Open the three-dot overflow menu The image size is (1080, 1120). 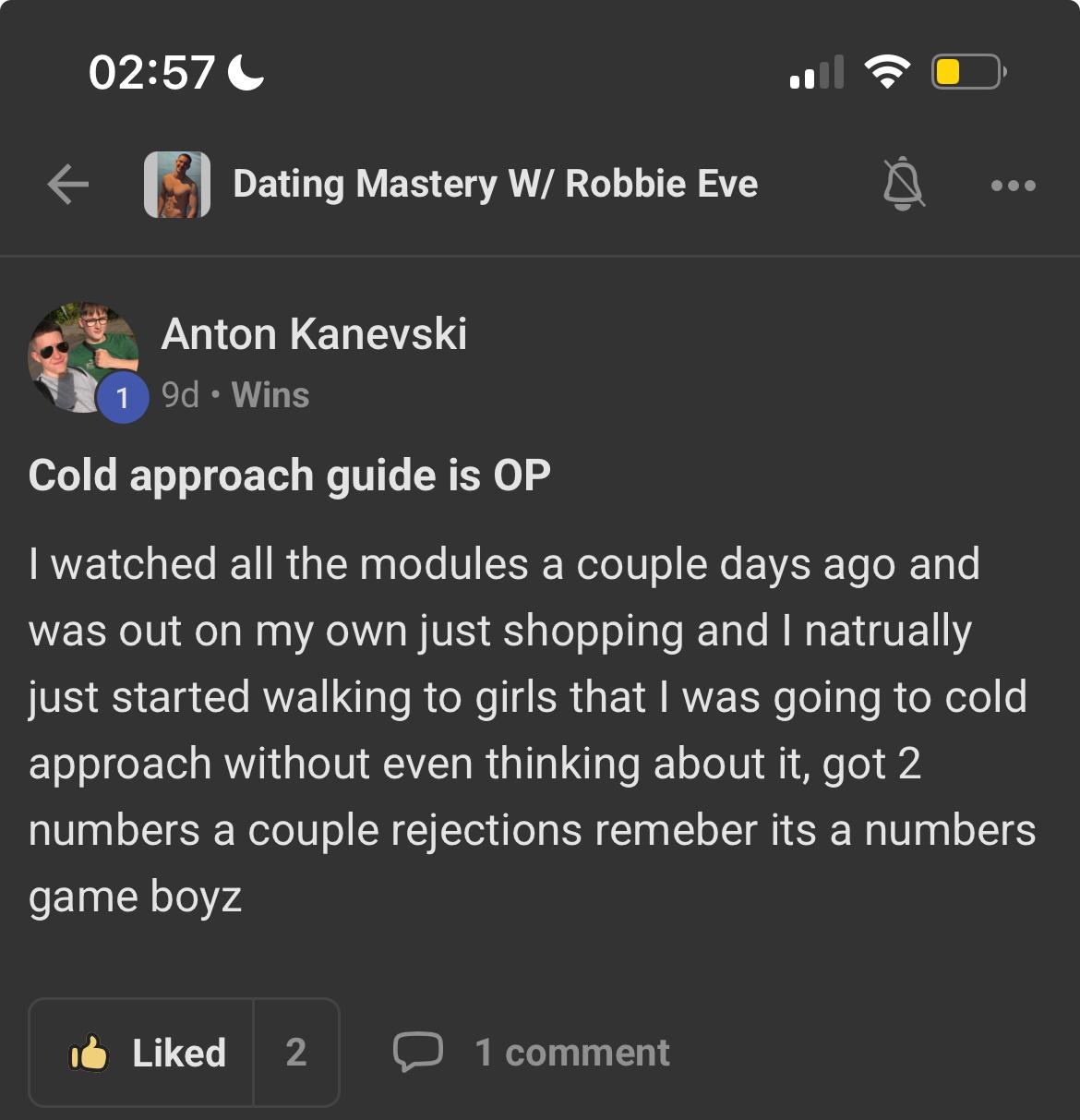tap(1013, 186)
